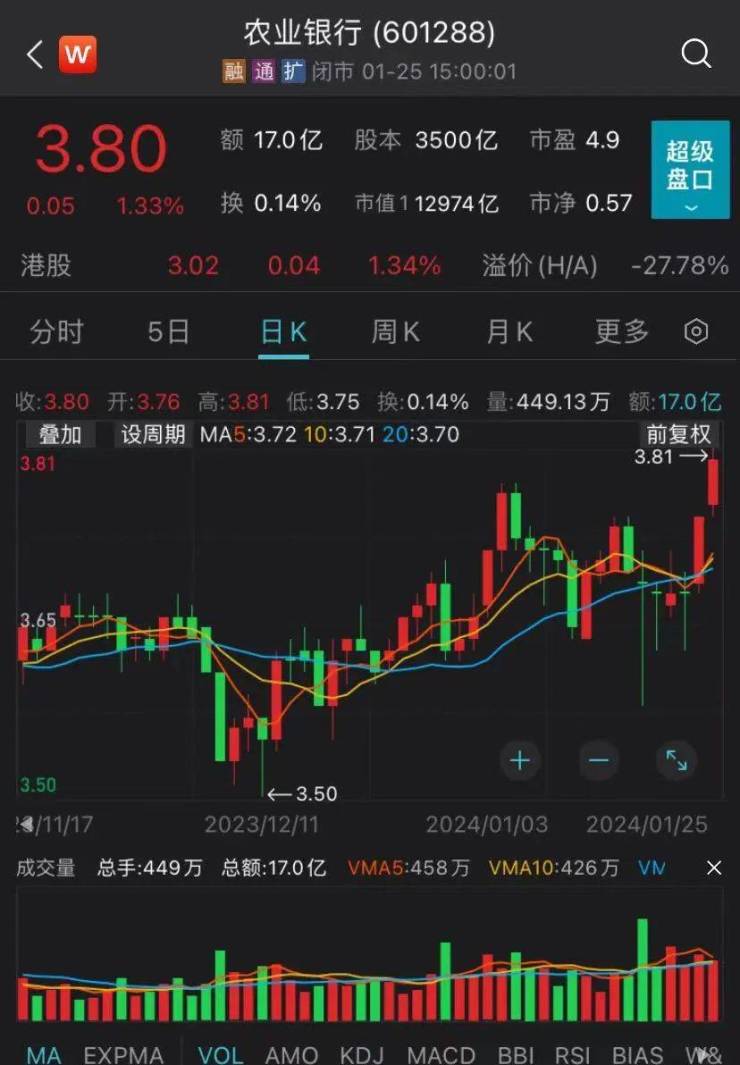Expand the chart to full screen
The width and height of the screenshot is (740, 1065).
(x=677, y=761)
